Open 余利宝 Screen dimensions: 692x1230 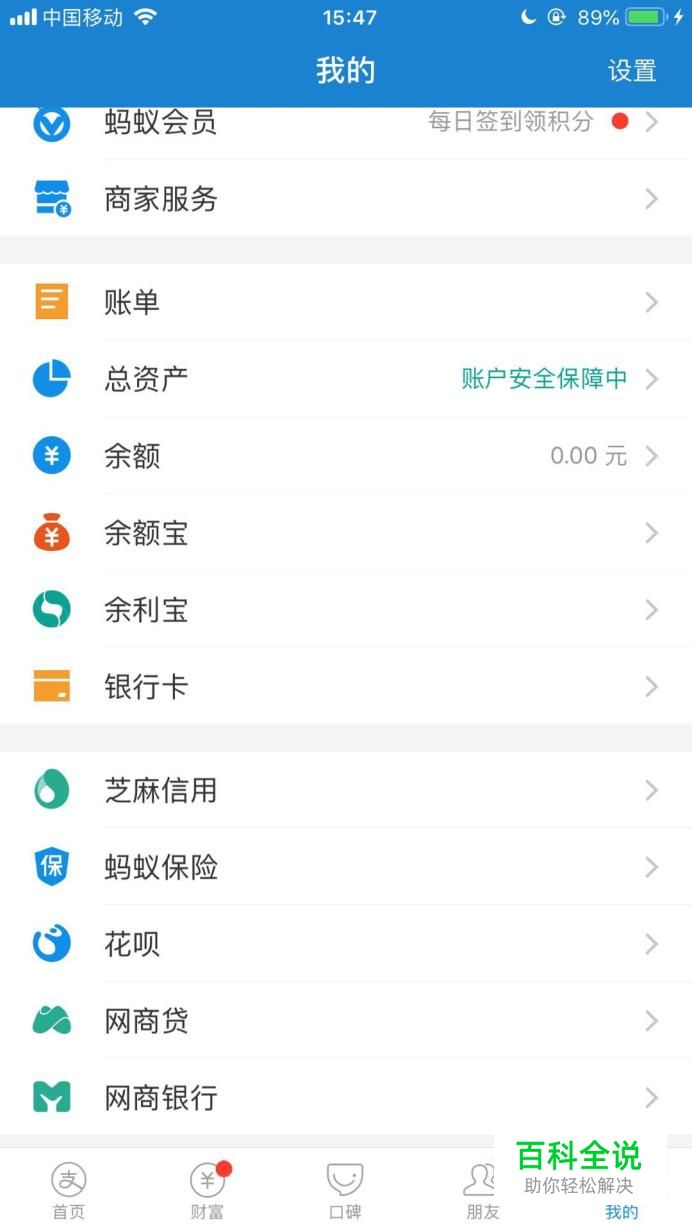click(x=346, y=610)
